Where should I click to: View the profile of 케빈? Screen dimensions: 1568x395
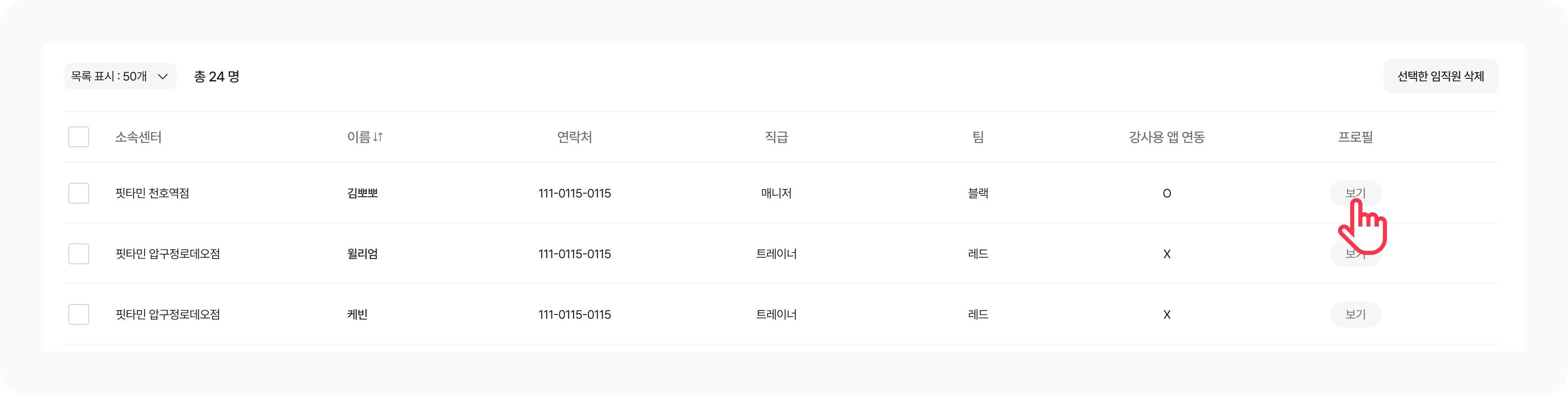(x=1355, y=315)
